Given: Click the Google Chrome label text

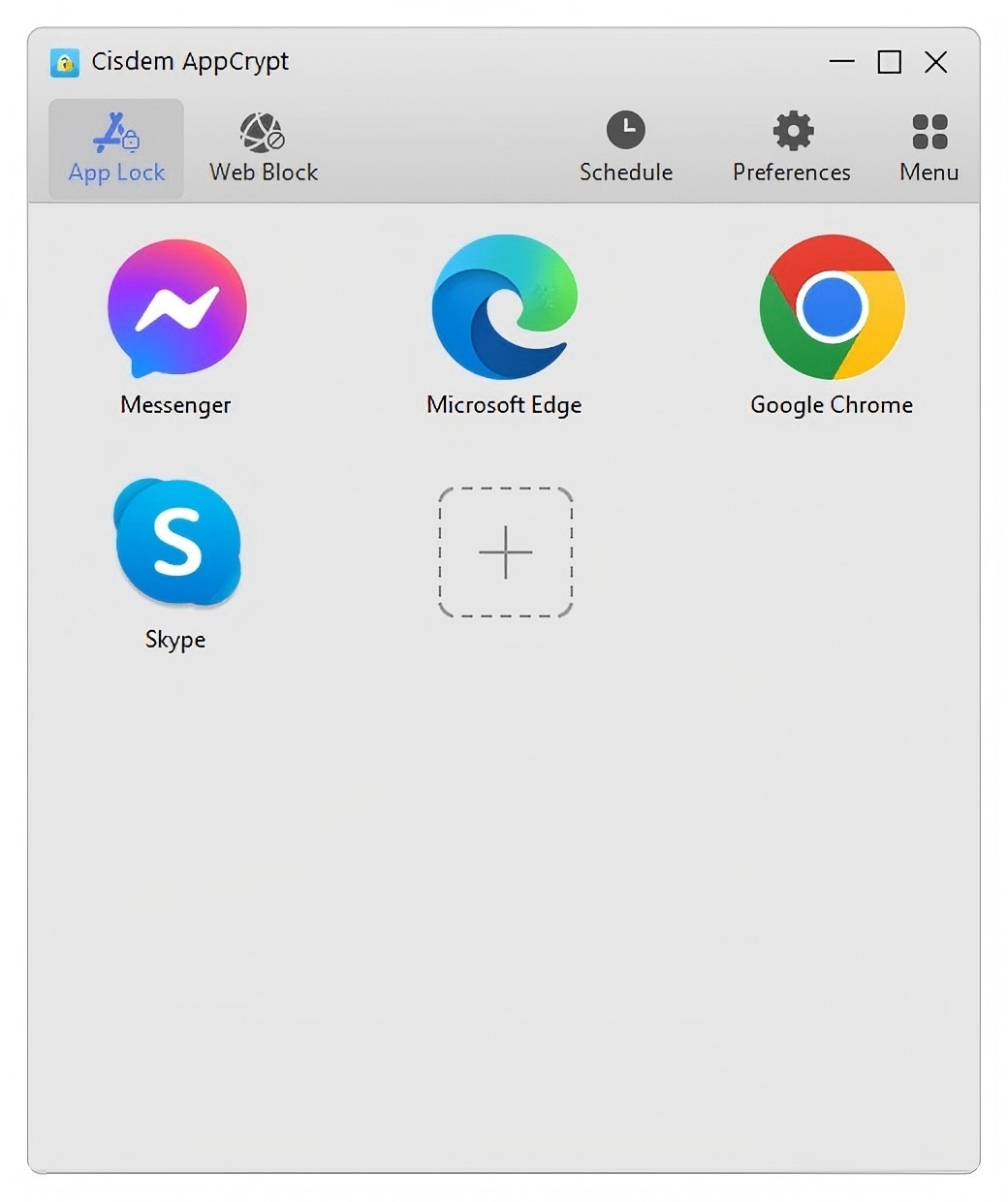Looking at the screenshot, I should [x=831, y=405].
